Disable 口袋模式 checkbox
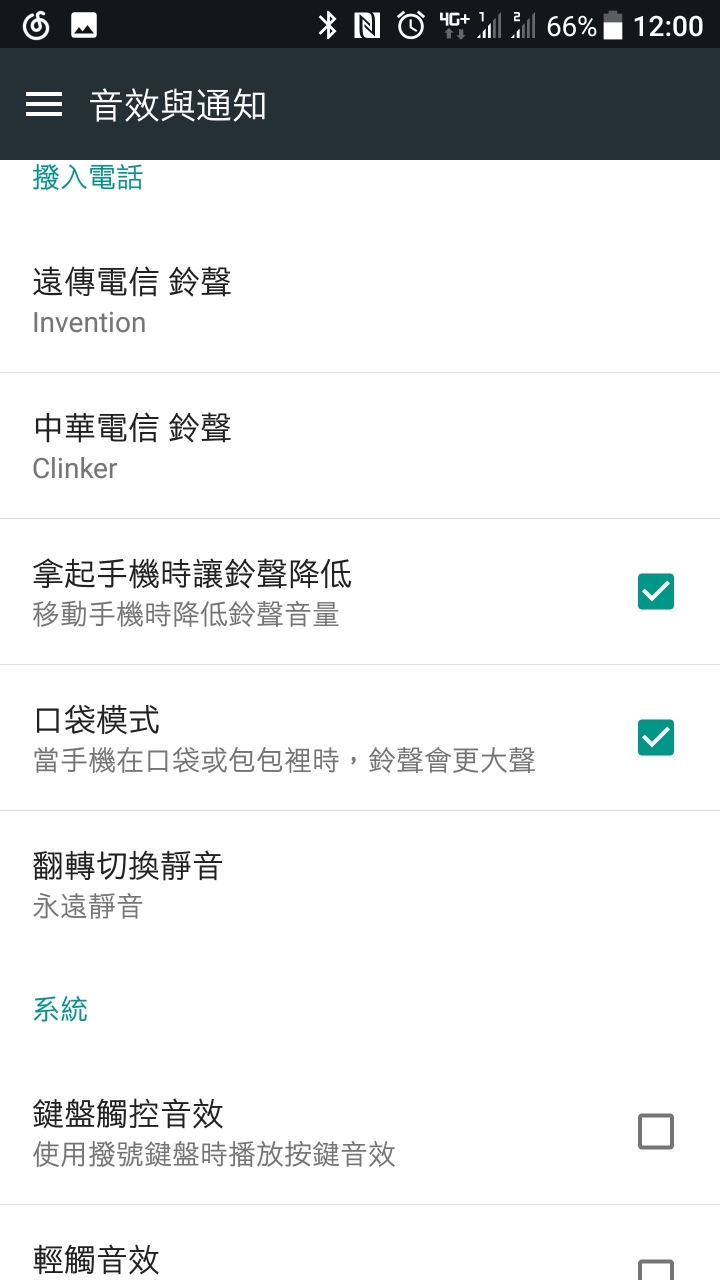Screen dimensions: 720x1280 (x=656, y=738)
